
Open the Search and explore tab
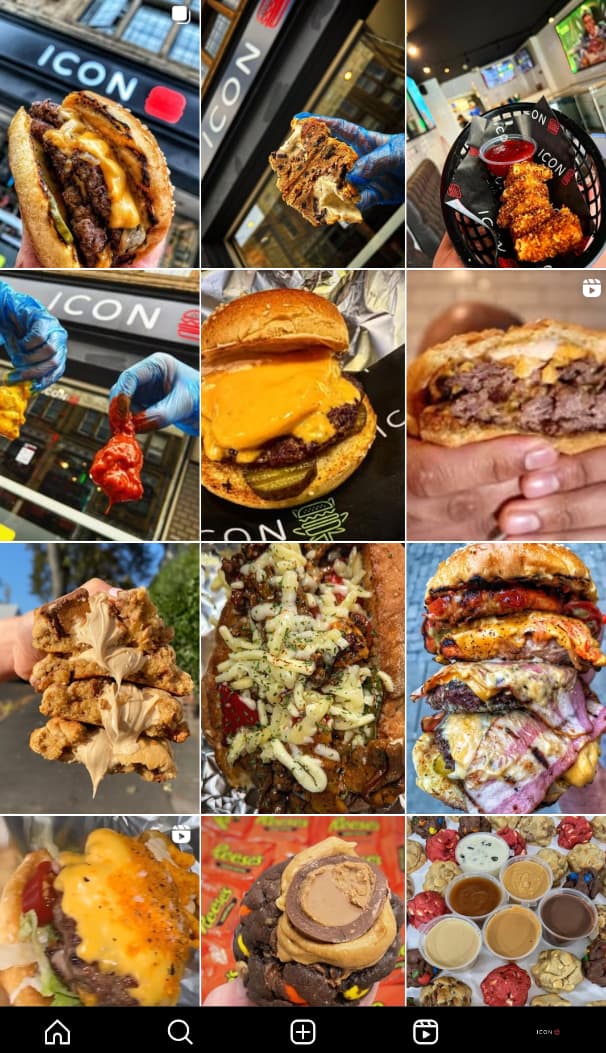pyautogui.click(x=180, y=1031)
